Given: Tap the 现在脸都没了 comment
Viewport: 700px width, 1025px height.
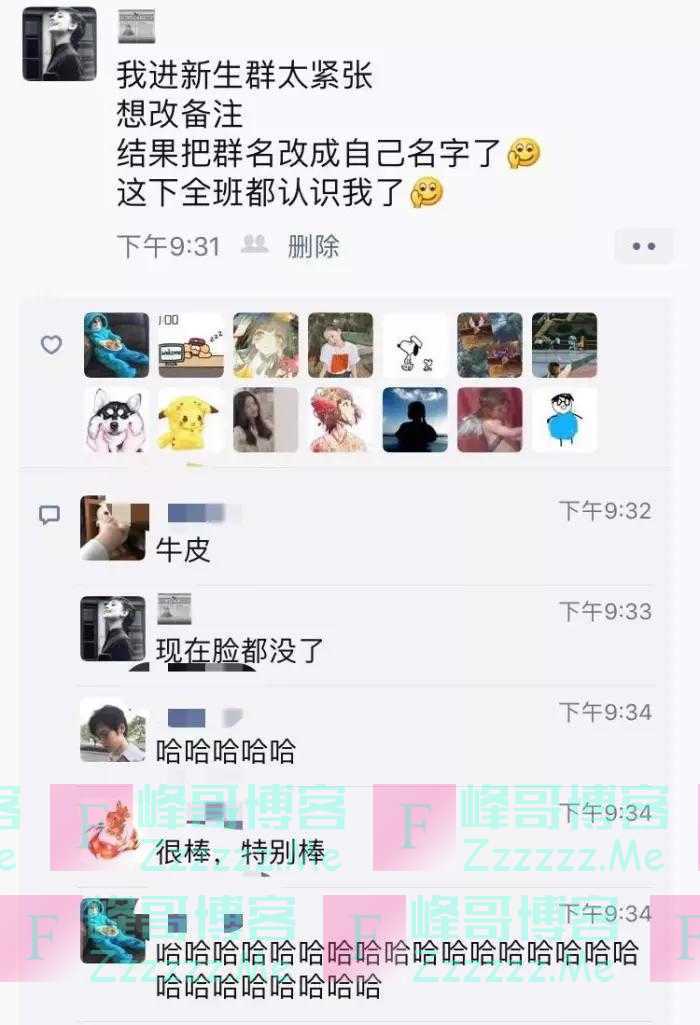Looking at the screenshot, I should click(240, 650).
